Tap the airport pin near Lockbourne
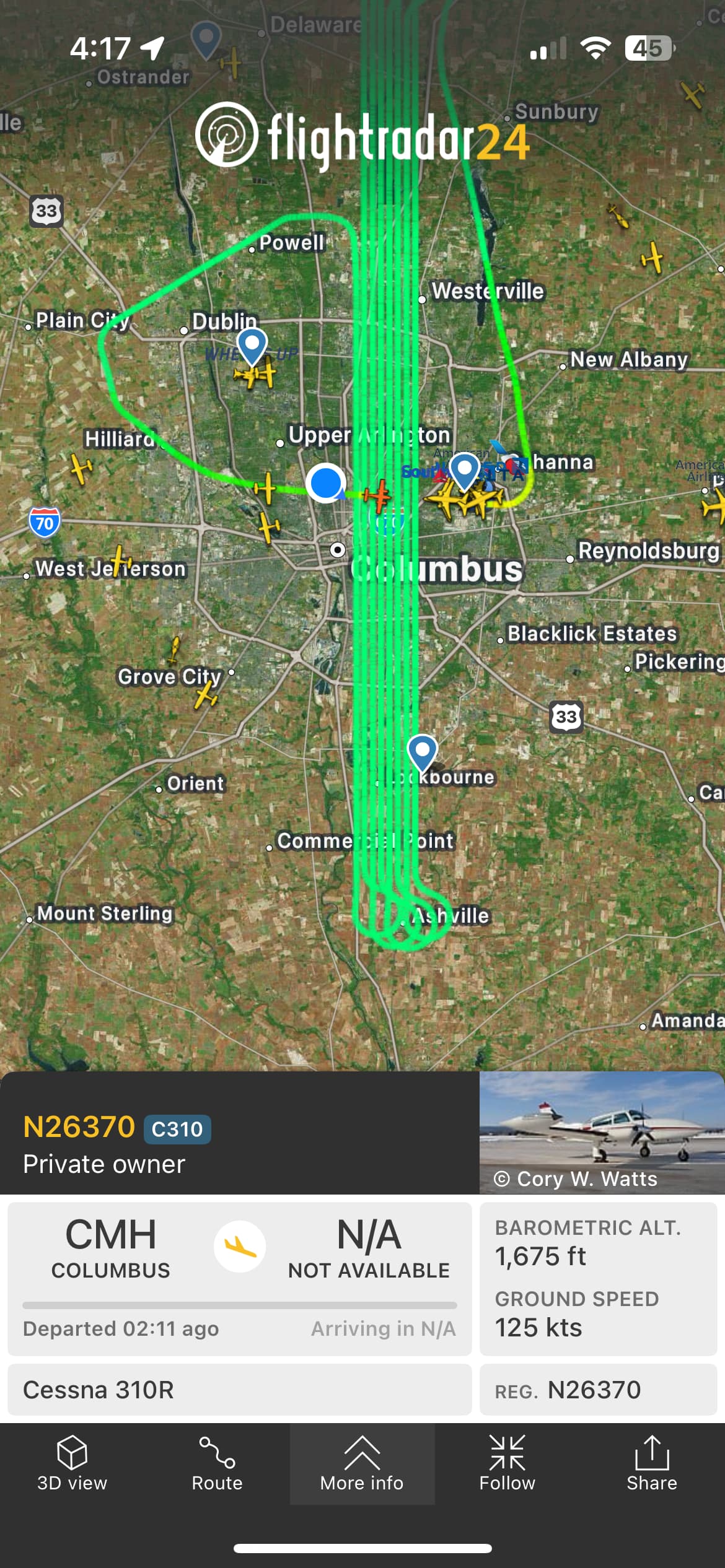The width and height of the screenshot is (725, 1568). point(423,752)
